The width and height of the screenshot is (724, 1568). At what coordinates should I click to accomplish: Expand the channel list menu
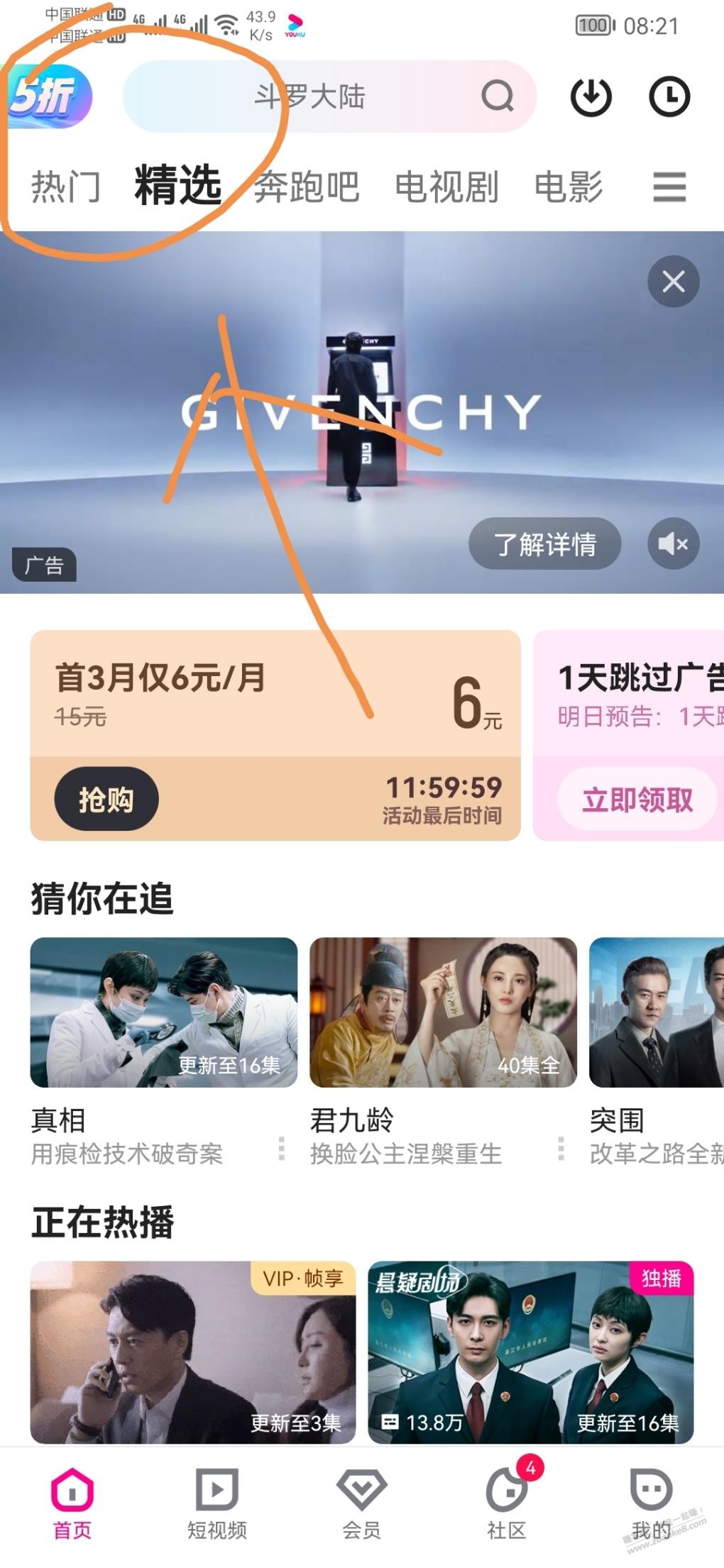coord(669,187)
